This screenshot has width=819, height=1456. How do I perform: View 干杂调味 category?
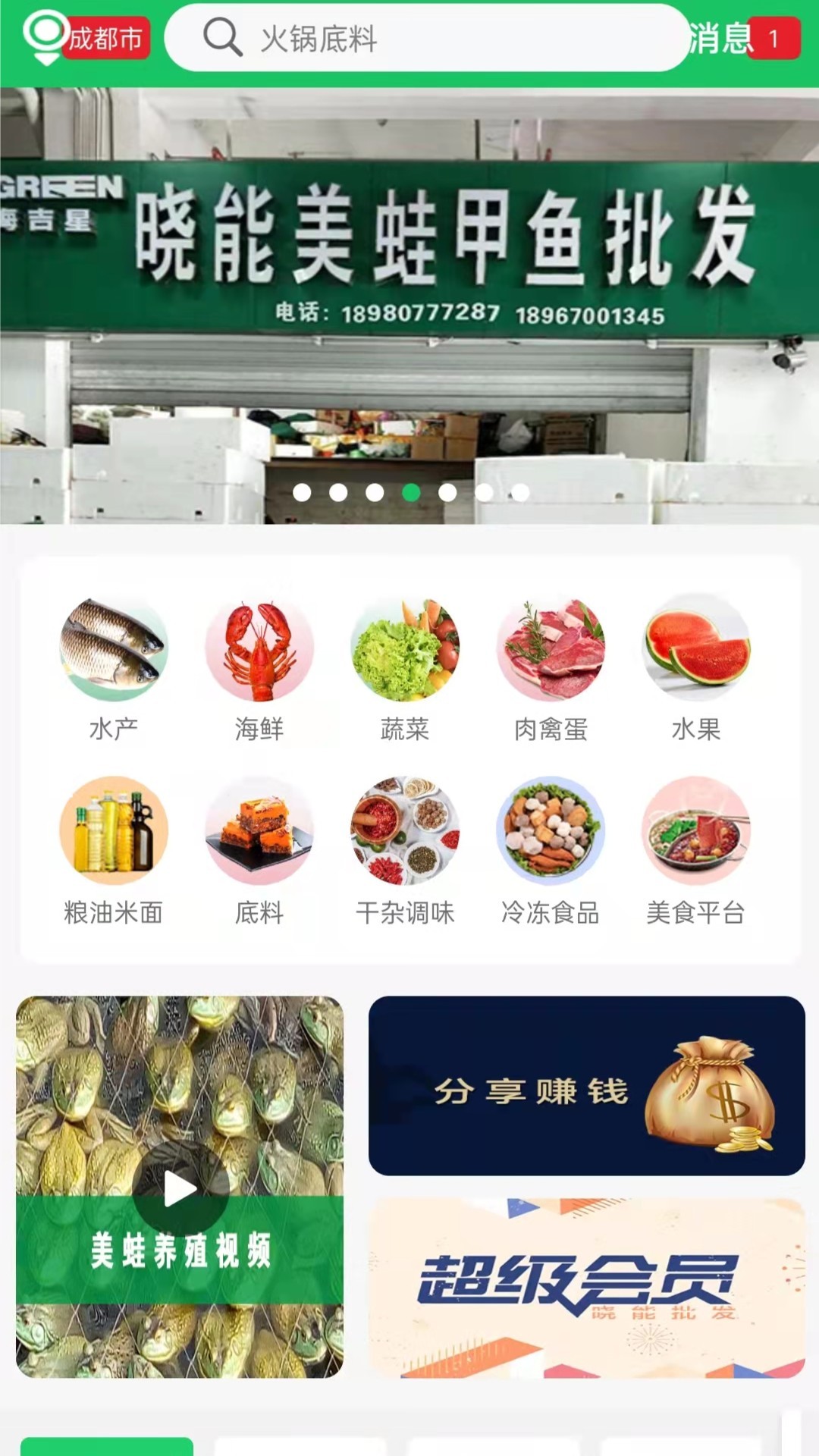point(405,851)
